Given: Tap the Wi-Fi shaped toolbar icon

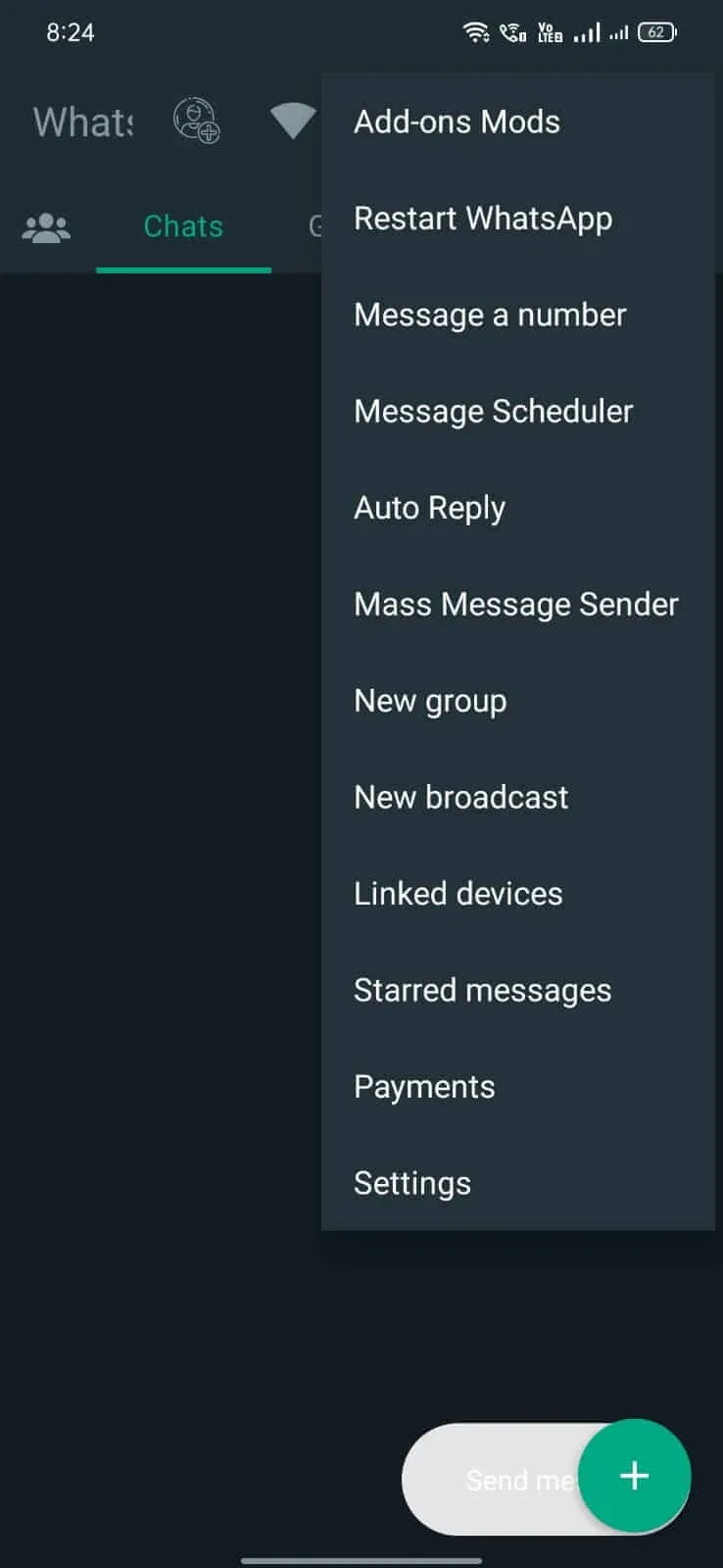Looking at the screenshot, I should [x=292, y=122].
